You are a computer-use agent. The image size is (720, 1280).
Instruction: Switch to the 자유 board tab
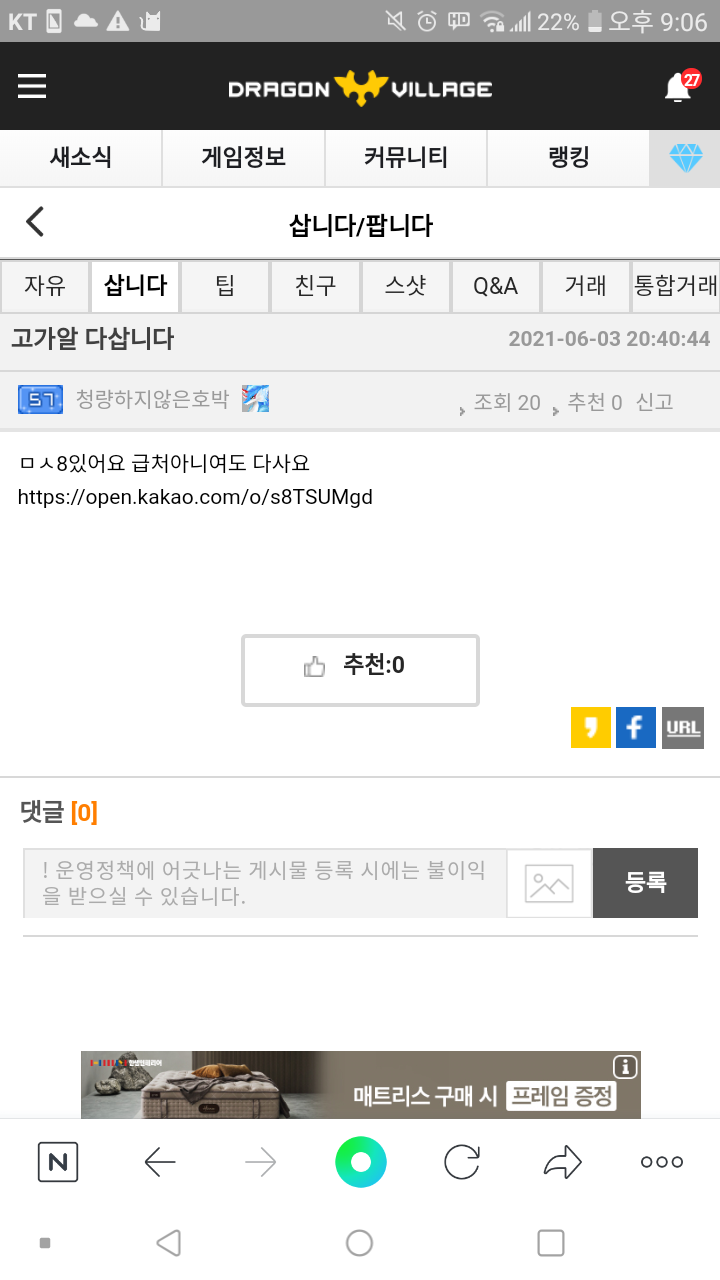tap(45, 287)
